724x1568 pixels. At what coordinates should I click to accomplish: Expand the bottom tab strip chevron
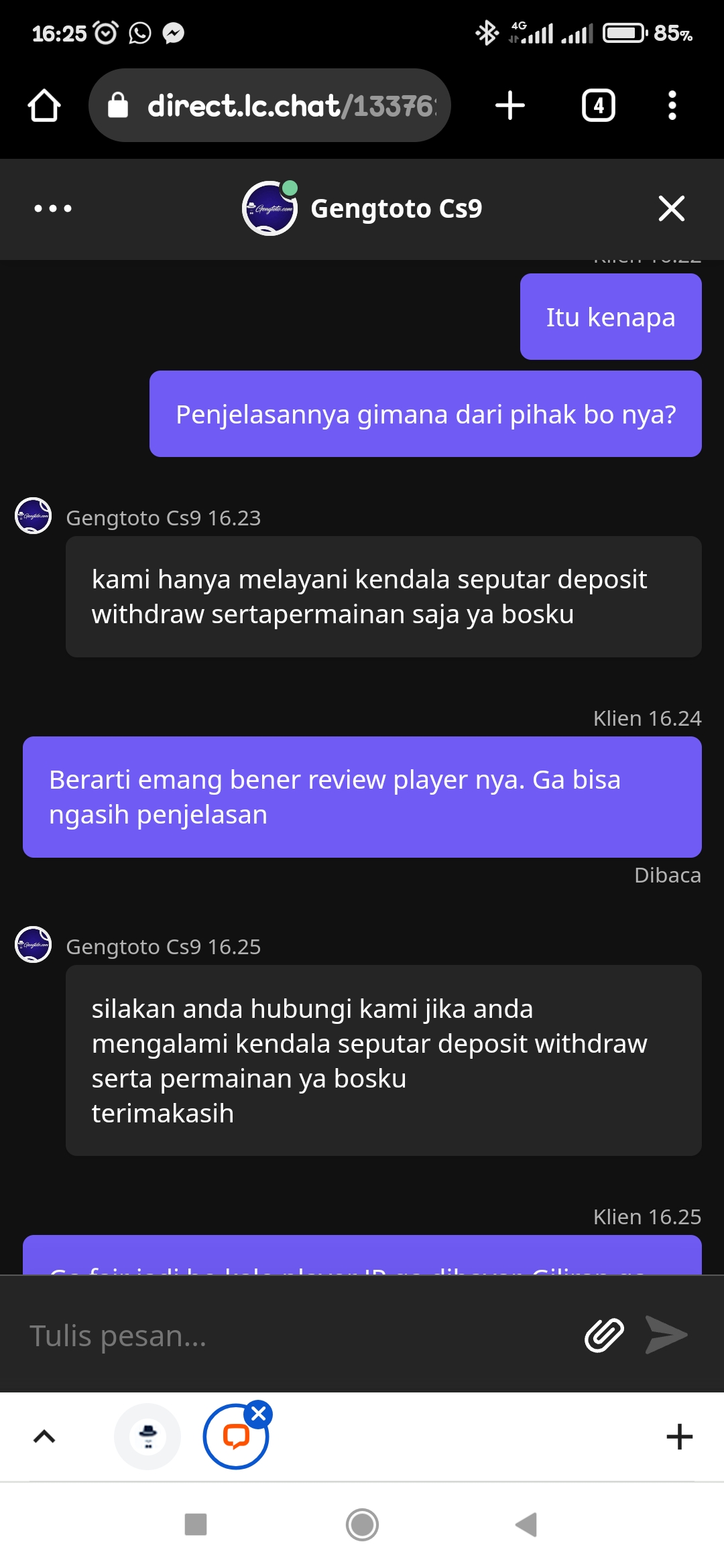point(44,1437)
